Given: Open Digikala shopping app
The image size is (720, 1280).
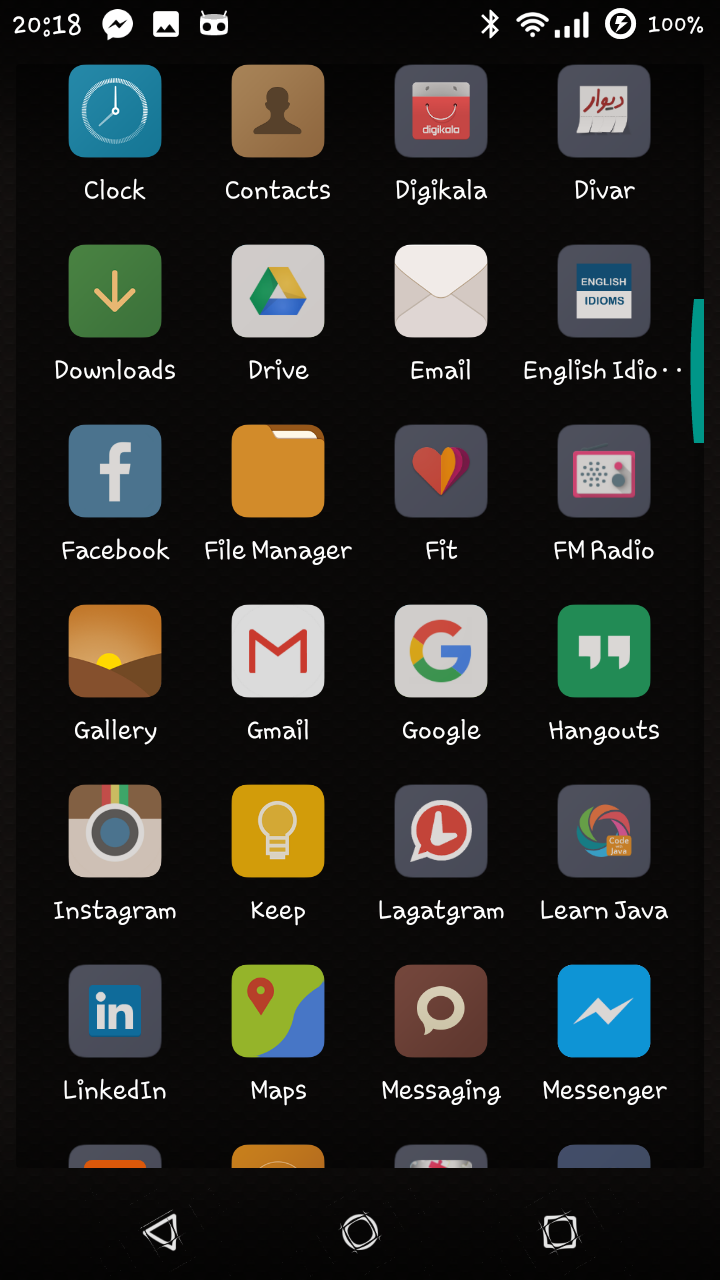Looking at the screenshot, I should (x=441, y=111).
